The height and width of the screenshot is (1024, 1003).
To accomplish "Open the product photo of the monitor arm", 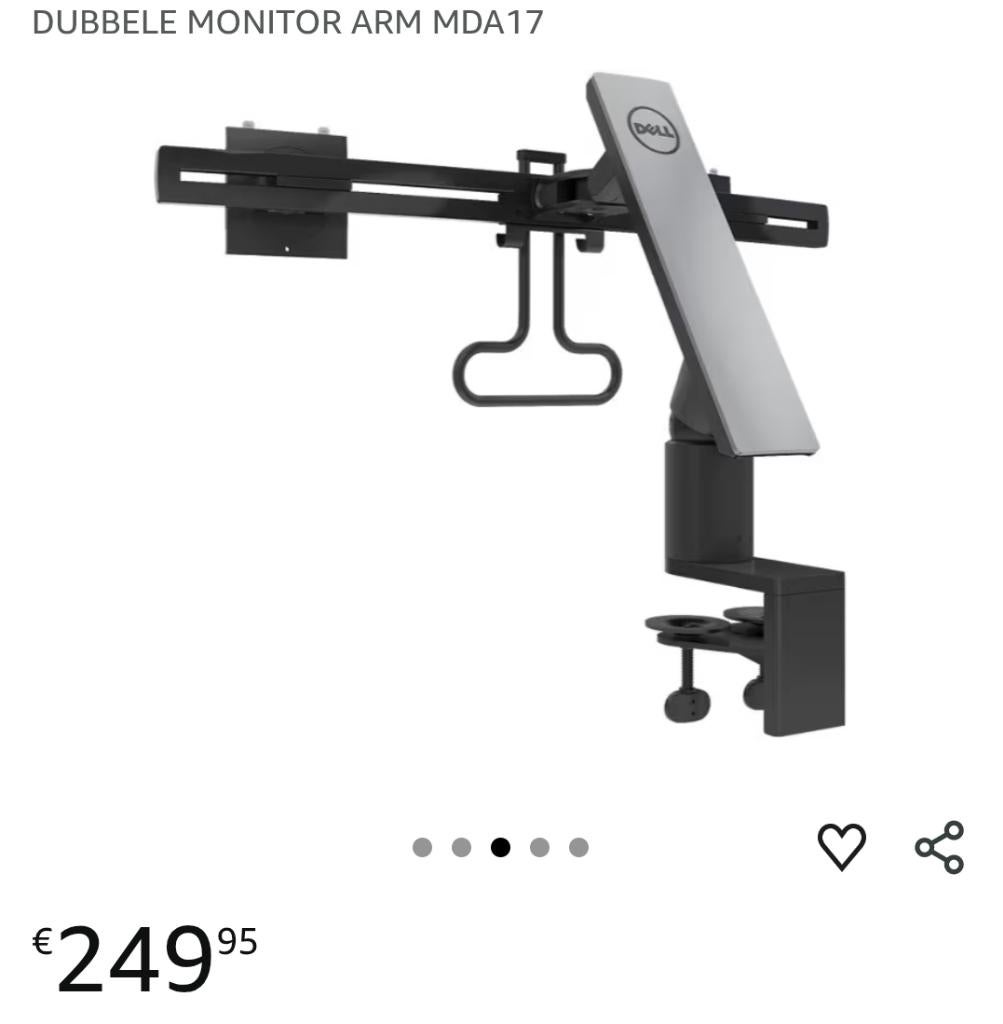I will tap(500, 400).
